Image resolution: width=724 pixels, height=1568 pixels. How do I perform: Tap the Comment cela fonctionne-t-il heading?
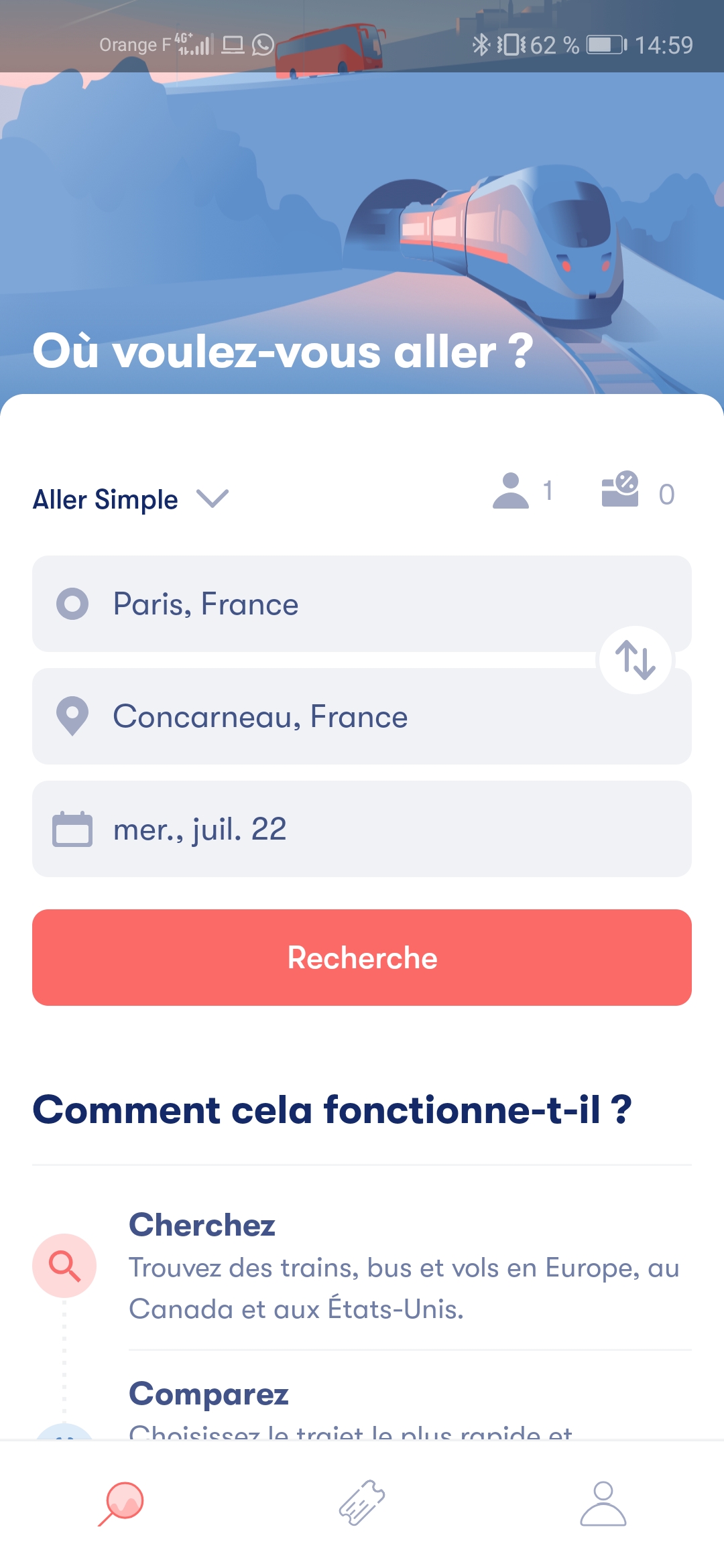tap(332, 1109)
